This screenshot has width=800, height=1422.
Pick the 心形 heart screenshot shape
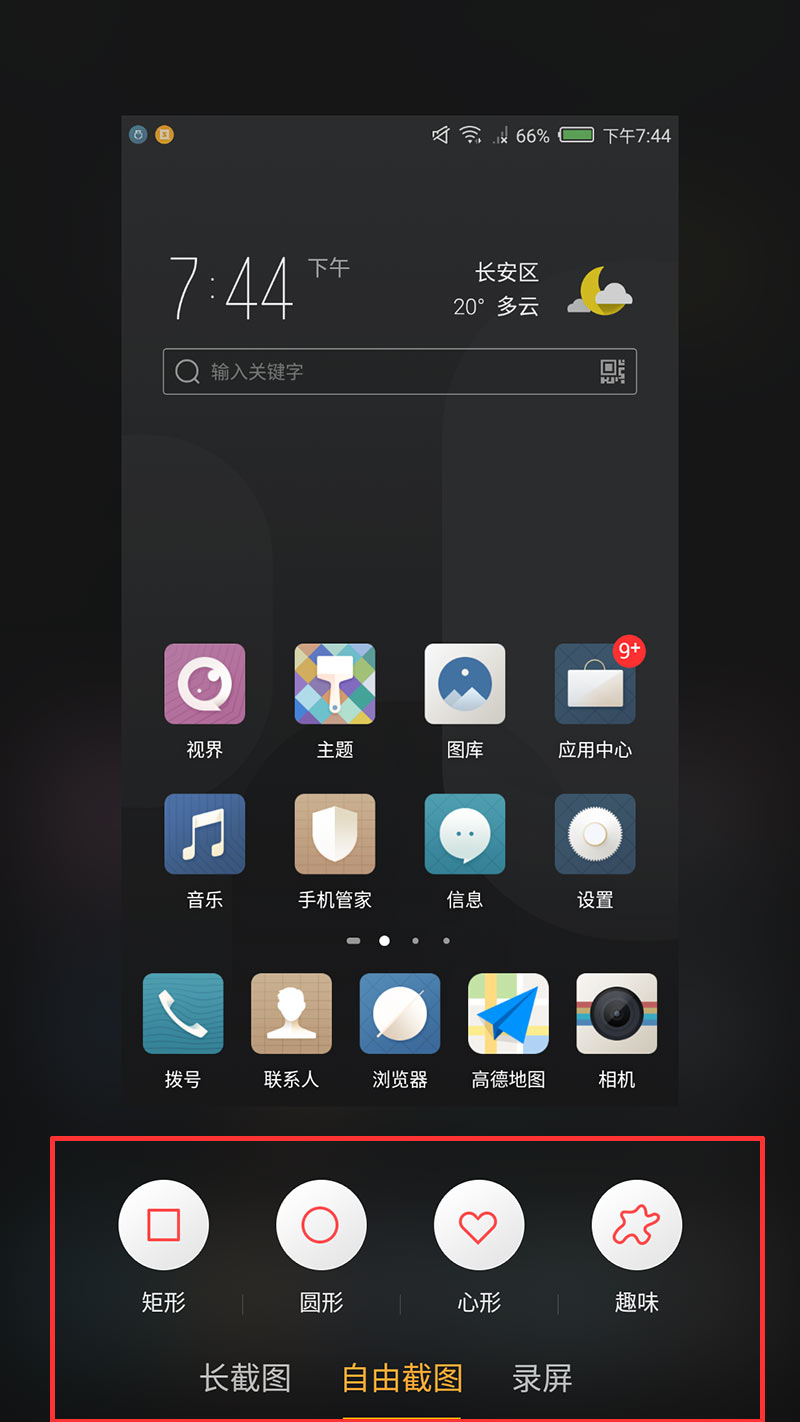[x=478, y=1225]
